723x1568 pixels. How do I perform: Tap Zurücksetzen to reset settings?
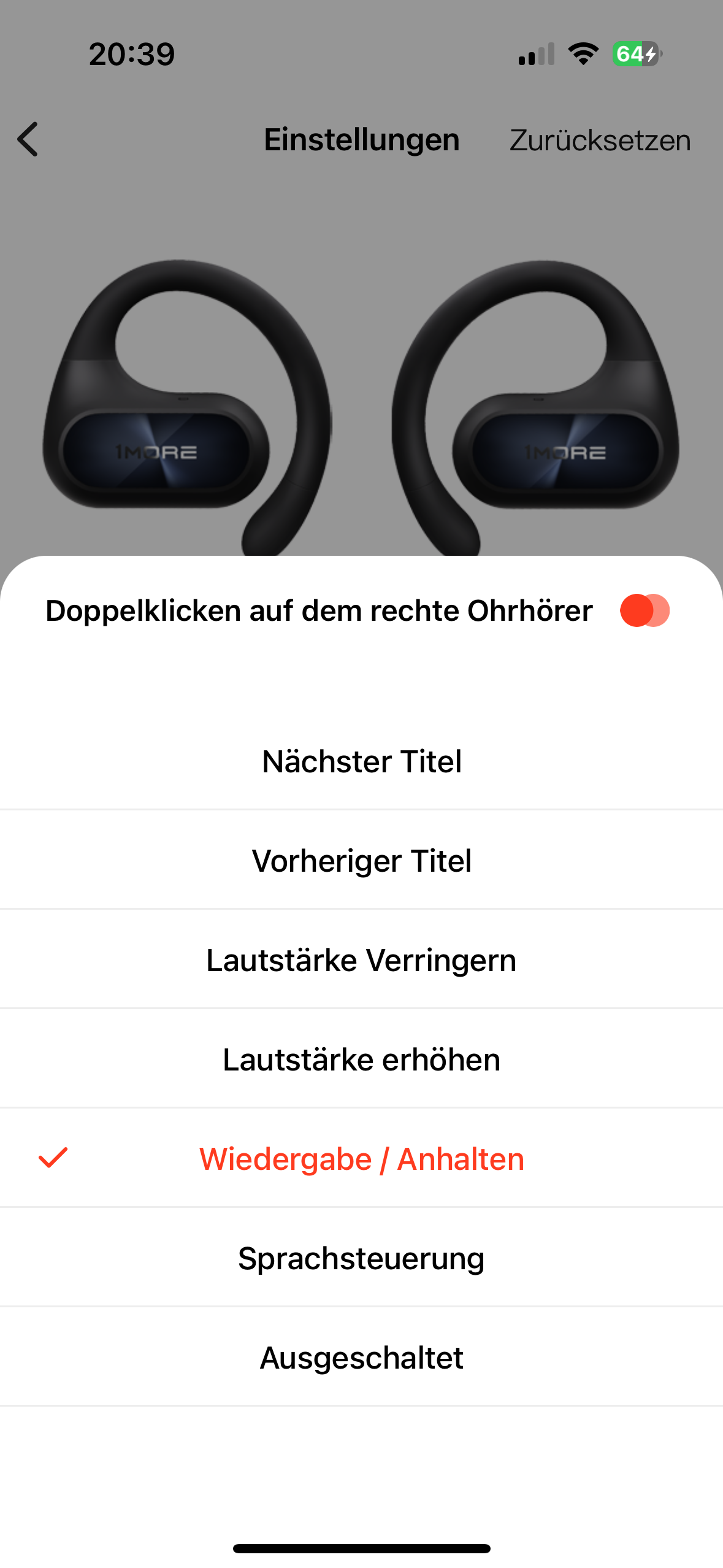(x=600, y=140)
